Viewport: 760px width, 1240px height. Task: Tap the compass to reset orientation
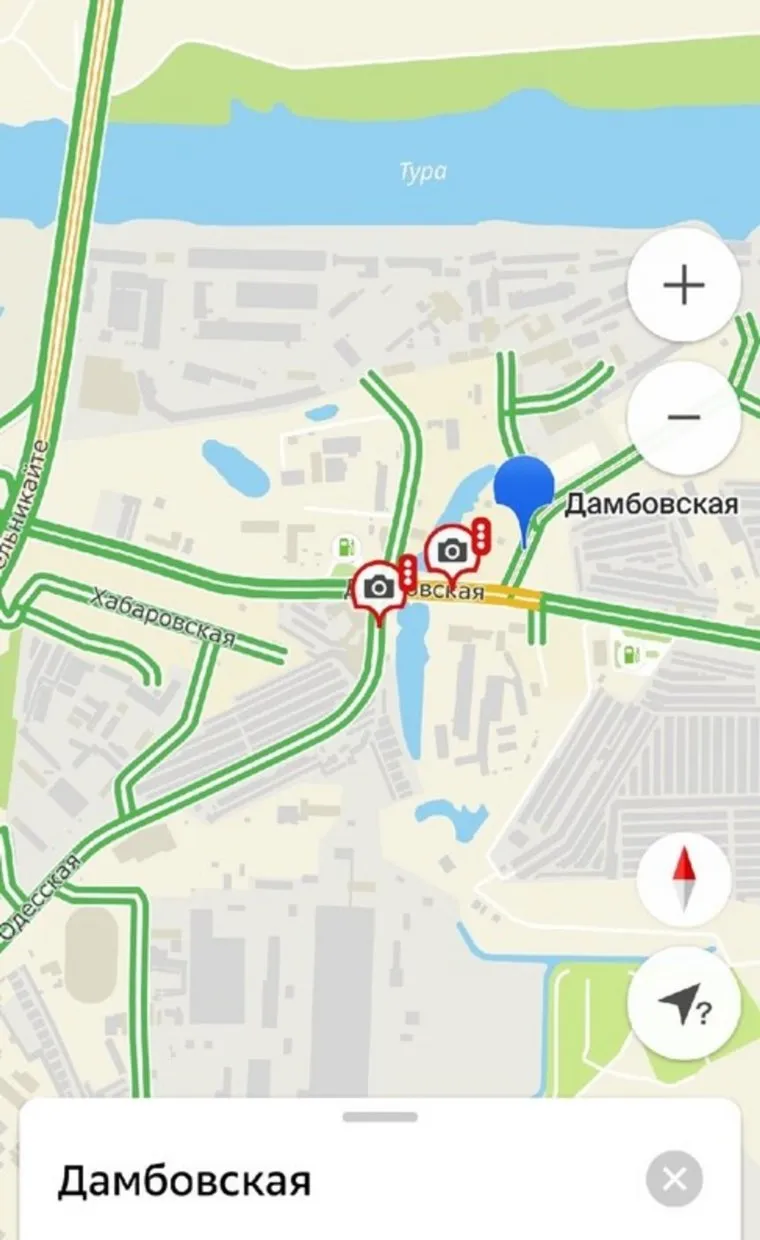tap(684, 879)
